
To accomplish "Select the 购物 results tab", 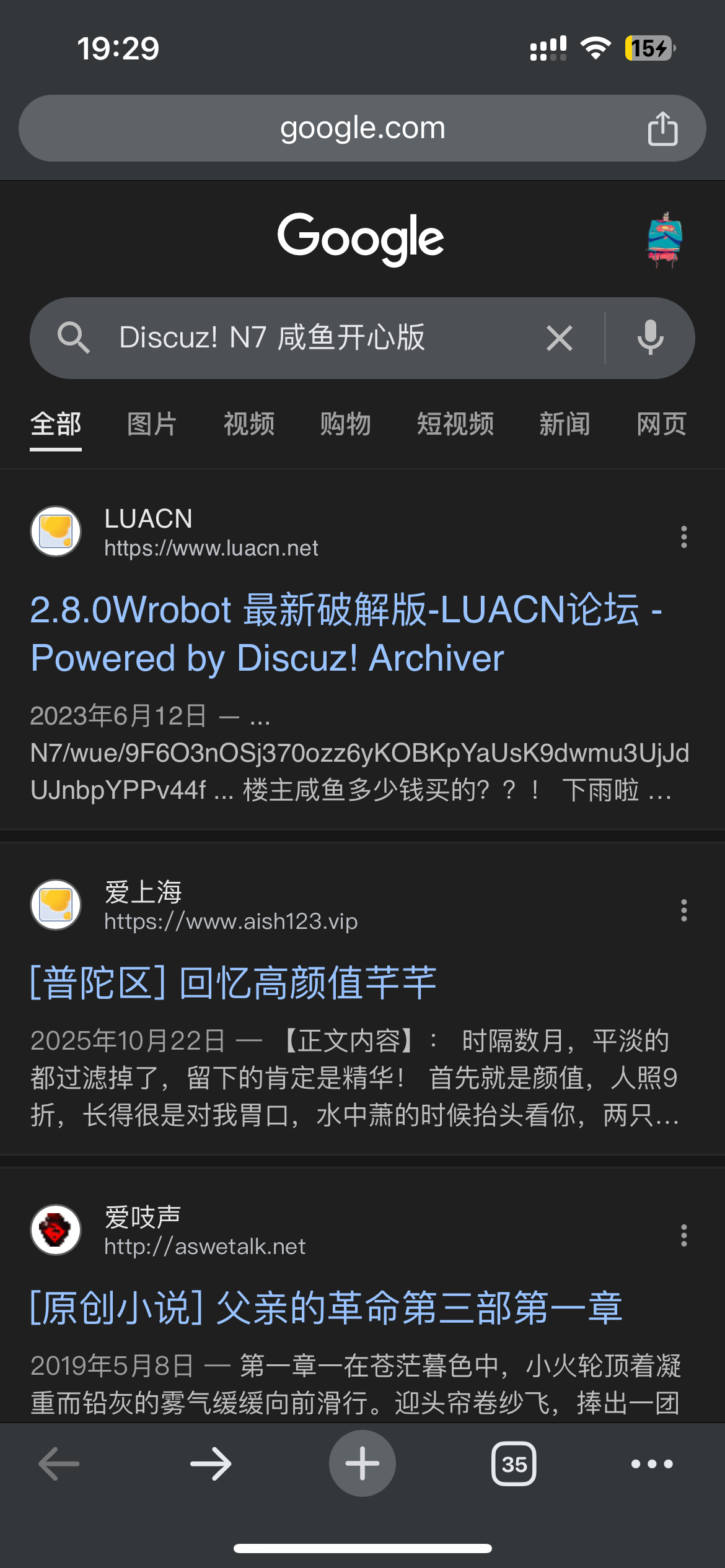I will (346, 425).
